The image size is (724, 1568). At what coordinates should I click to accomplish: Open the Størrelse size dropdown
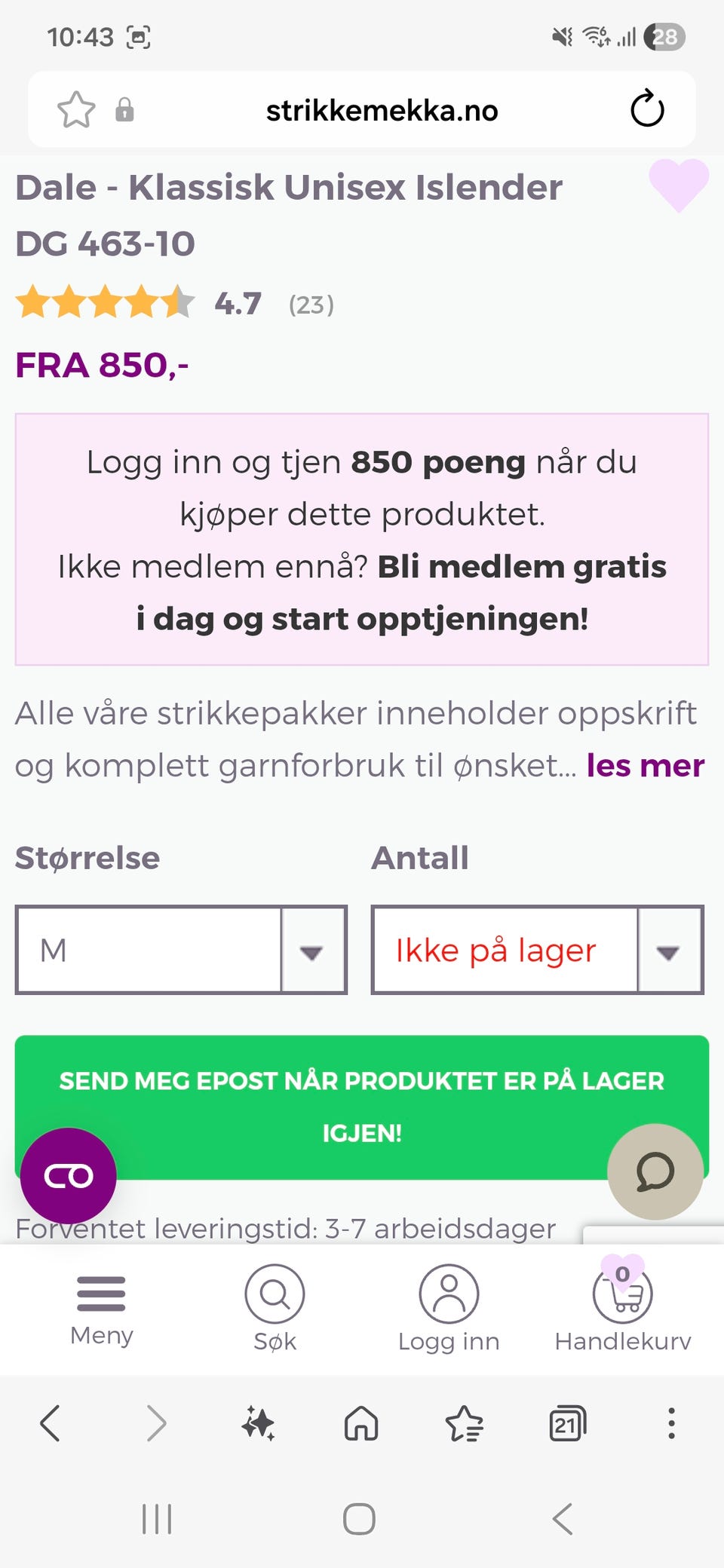(x=181, y=950)
